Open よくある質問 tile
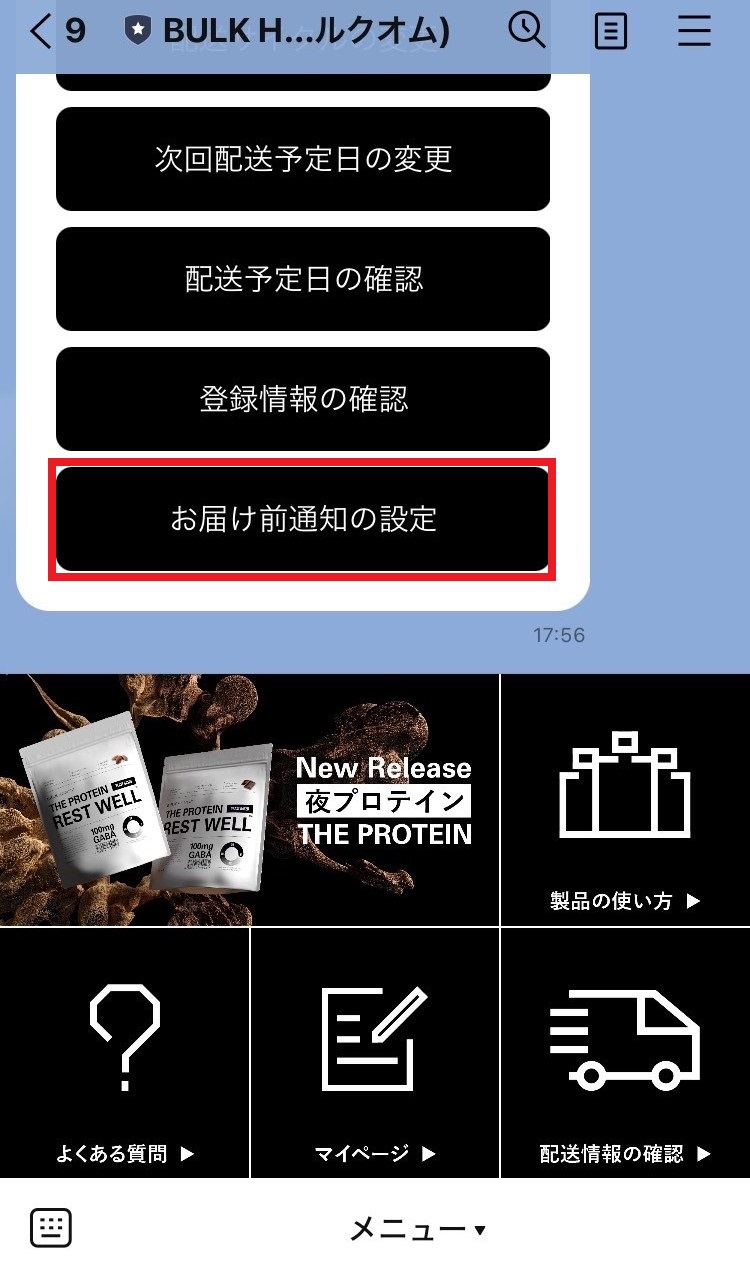 pos(124,1053)
